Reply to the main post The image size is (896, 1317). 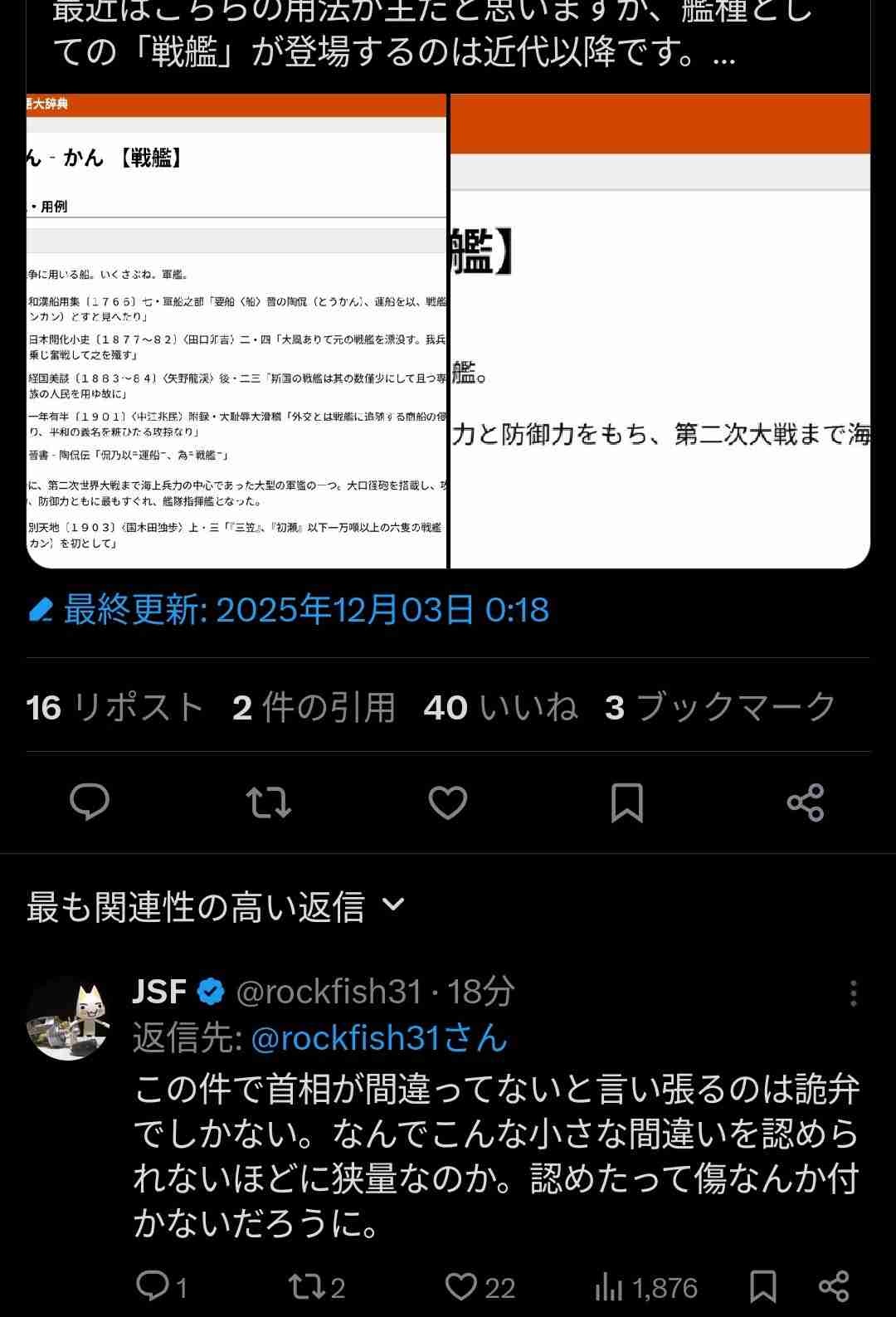90,802
